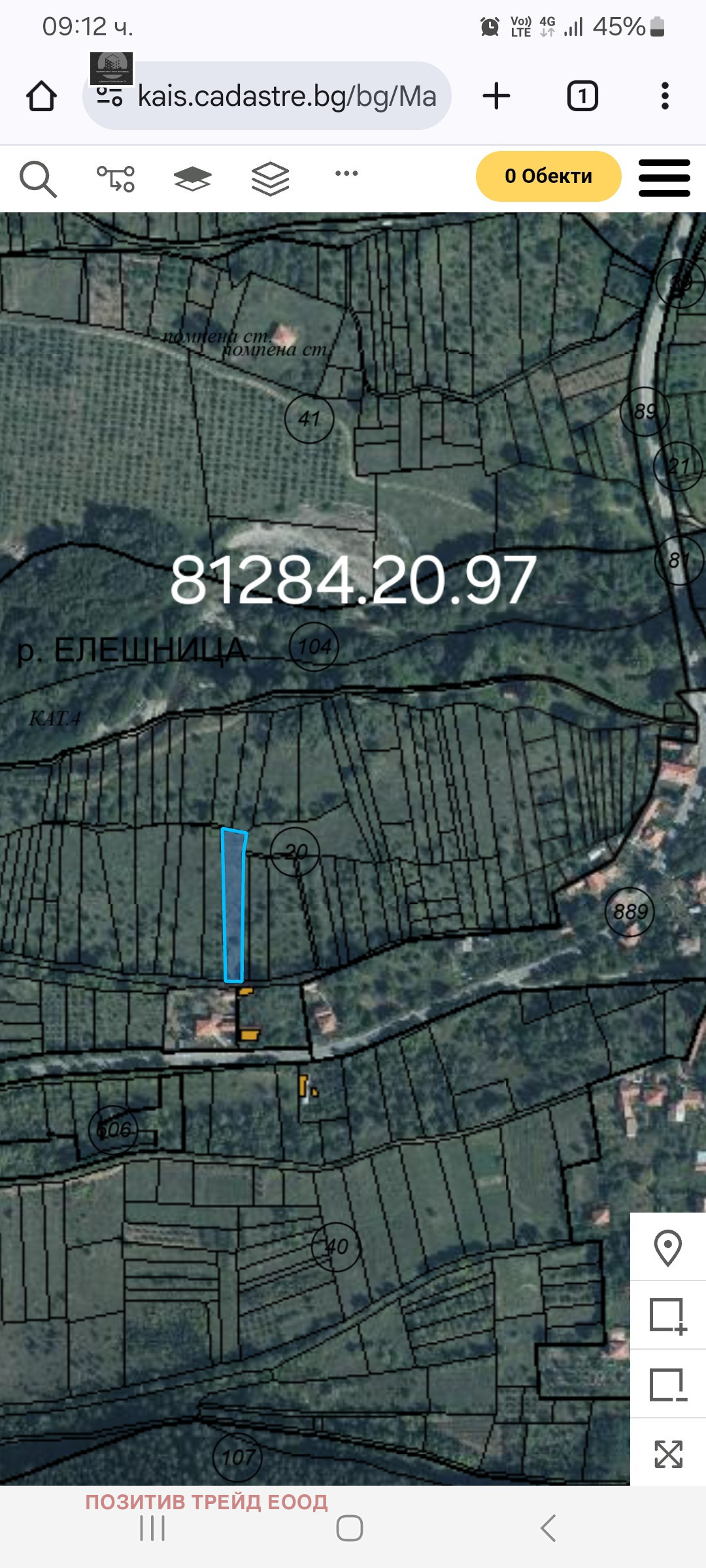Go back with the system back button
This screenshot has width=706, height=1568.
(548, 1528)
